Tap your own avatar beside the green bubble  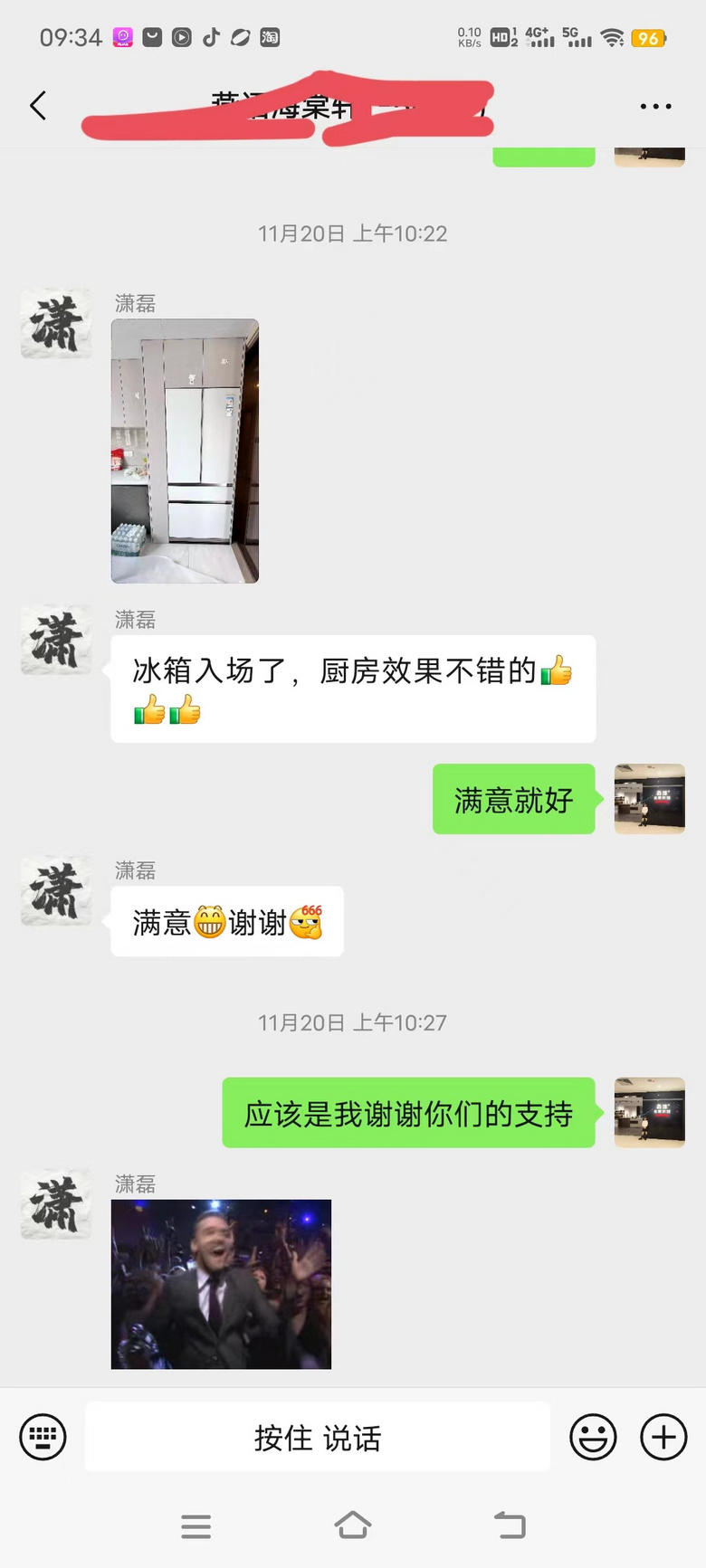pyautogui.click(x=649, y=800)
